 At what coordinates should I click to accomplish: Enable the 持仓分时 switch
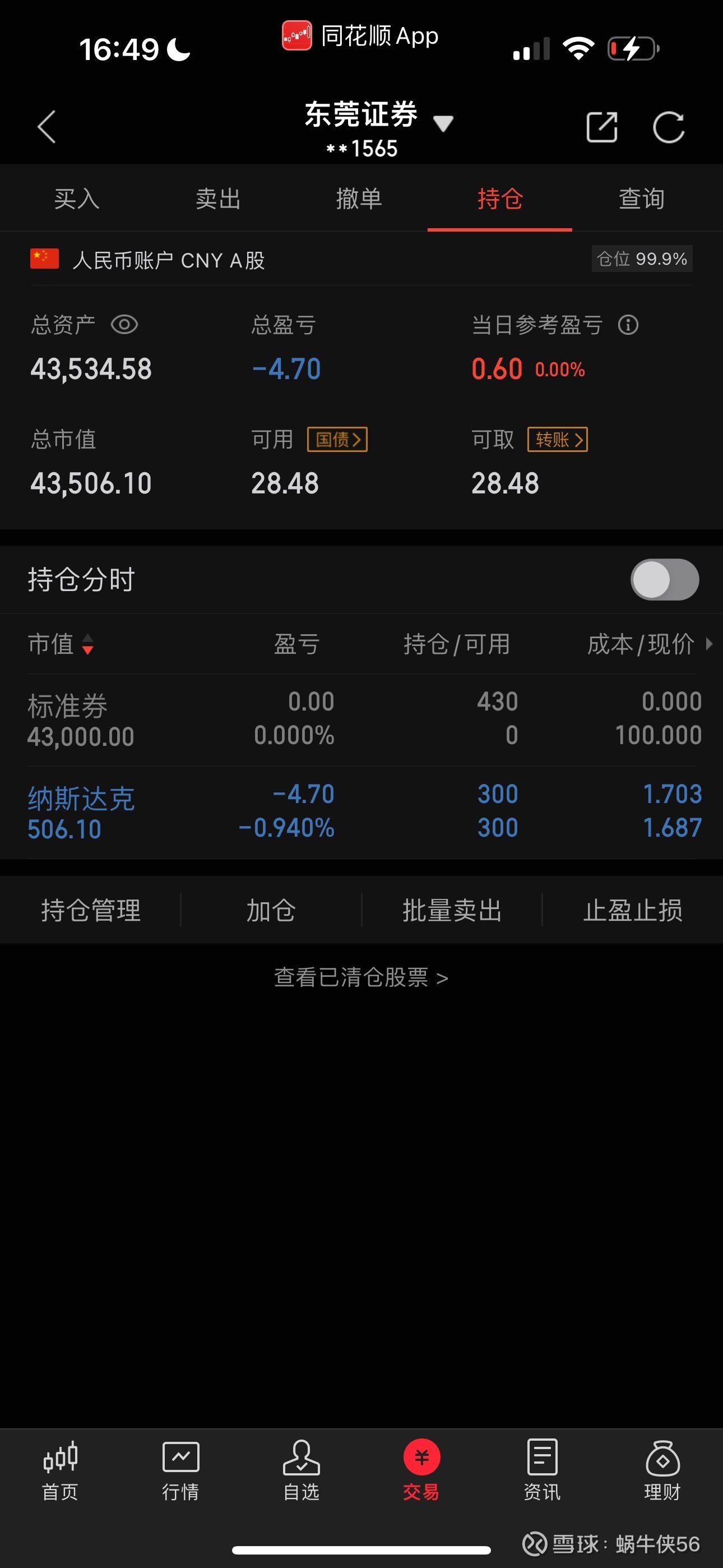(665, 579)
